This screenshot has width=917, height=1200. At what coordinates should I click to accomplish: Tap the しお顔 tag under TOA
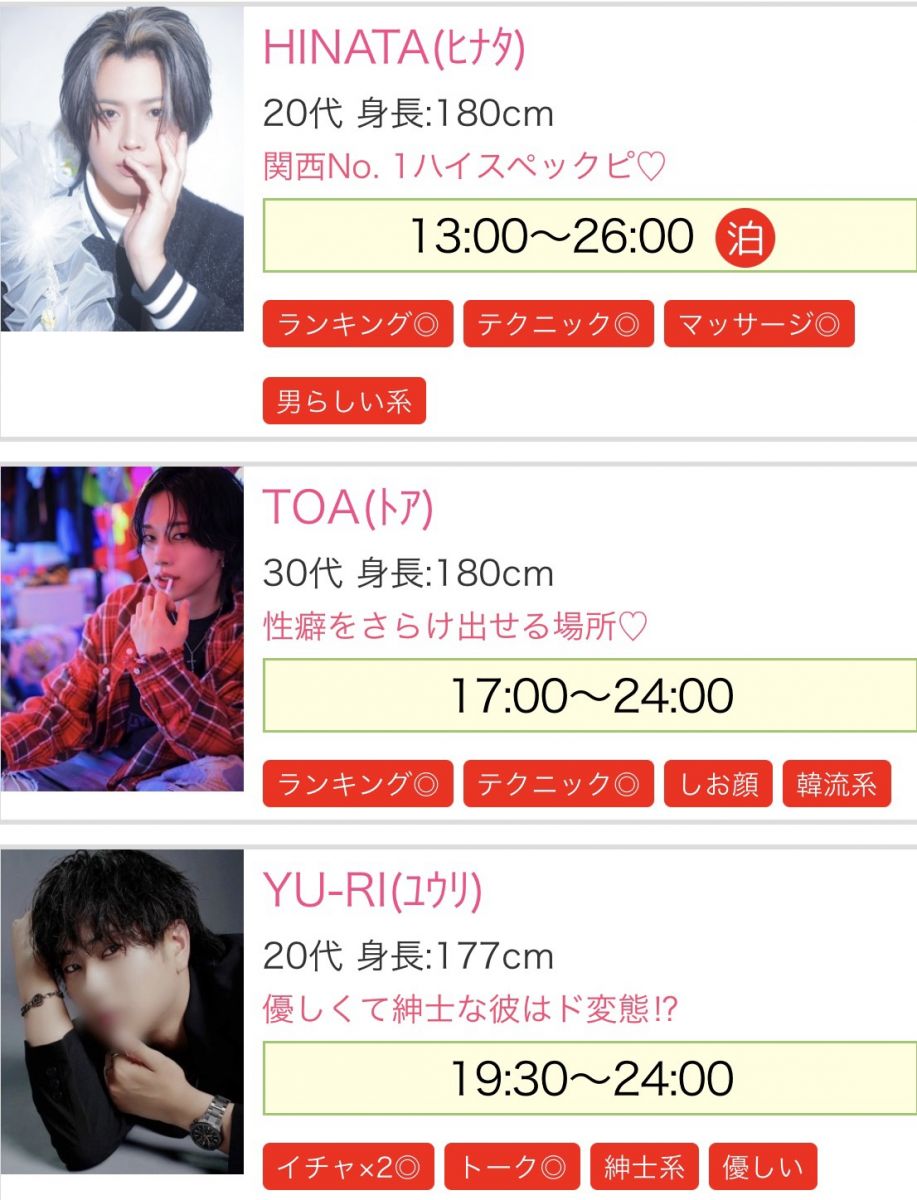click(x=718, y=784)
